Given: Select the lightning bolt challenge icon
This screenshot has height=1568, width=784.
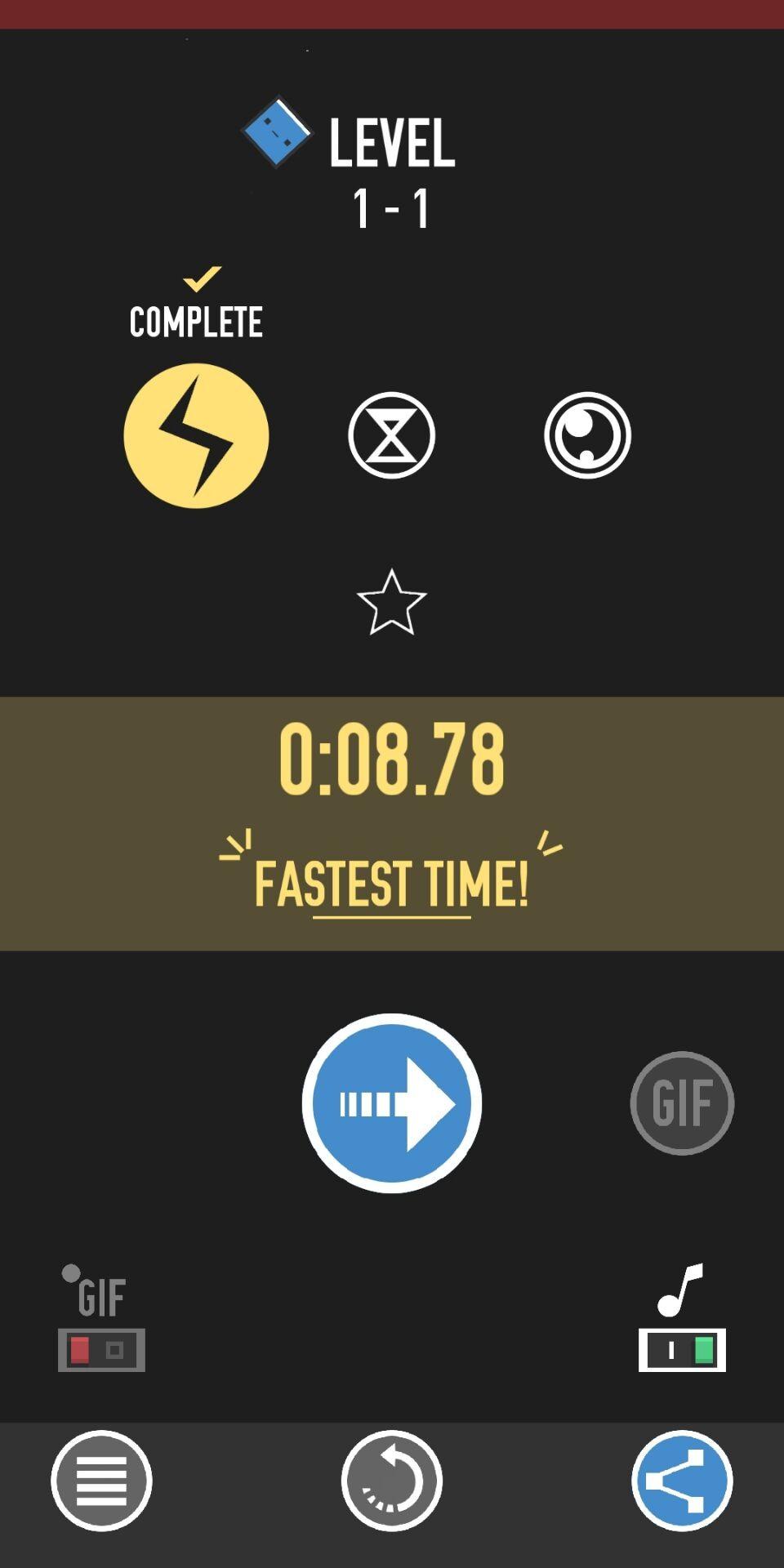Looking at the screenshot, I should [196, 435].
